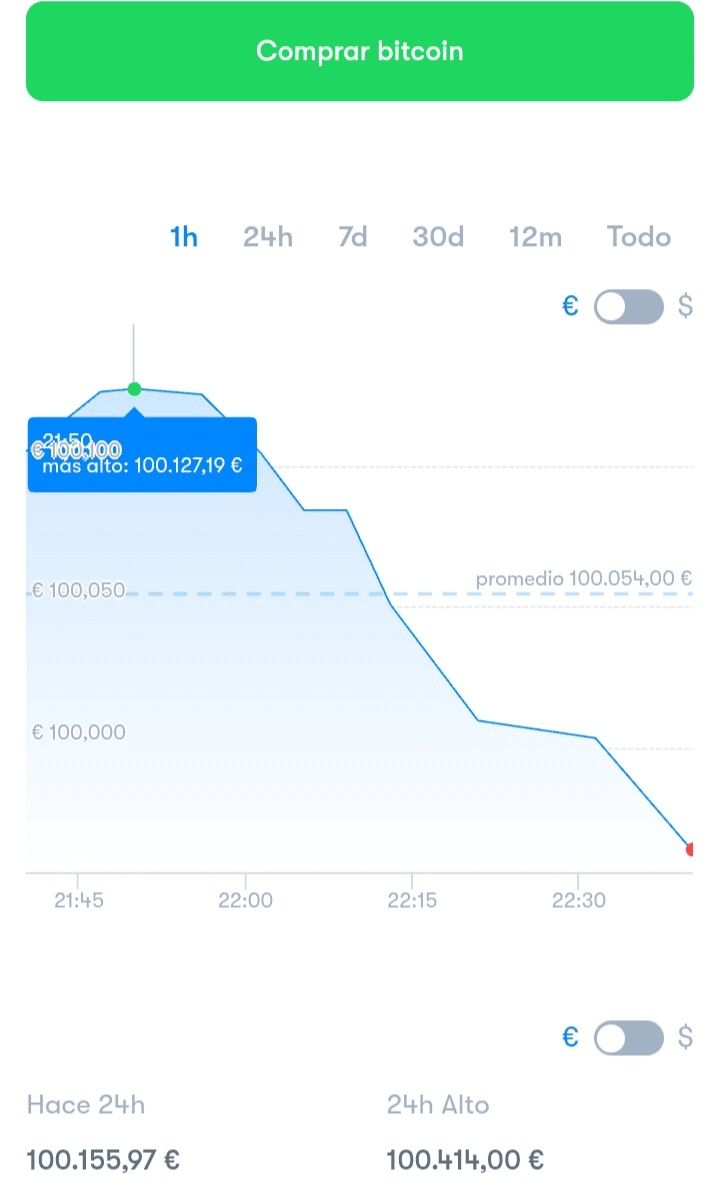The height and width of the screenshot is (1191, 720).
Task: Show the 7d chart
Action: 352,237
